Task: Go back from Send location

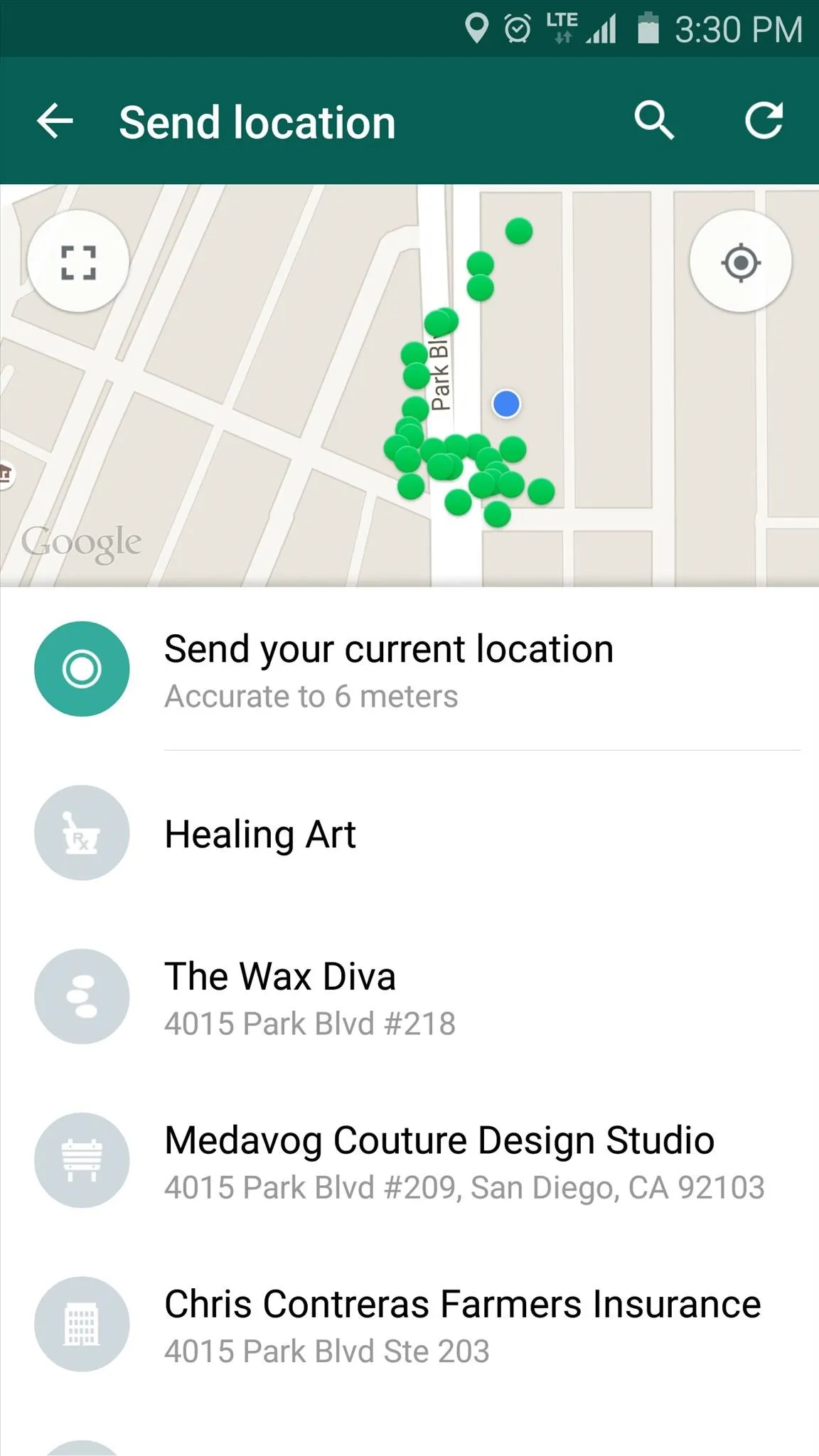Action: point(55,121)
